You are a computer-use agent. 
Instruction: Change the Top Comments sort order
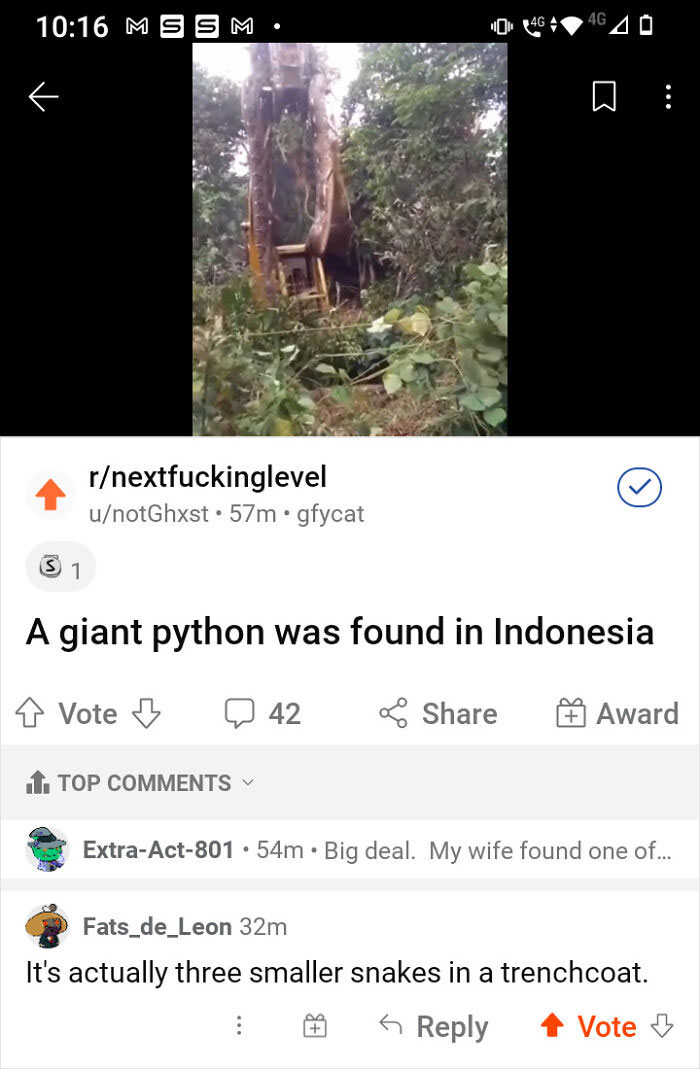click(x=142, y=783)
